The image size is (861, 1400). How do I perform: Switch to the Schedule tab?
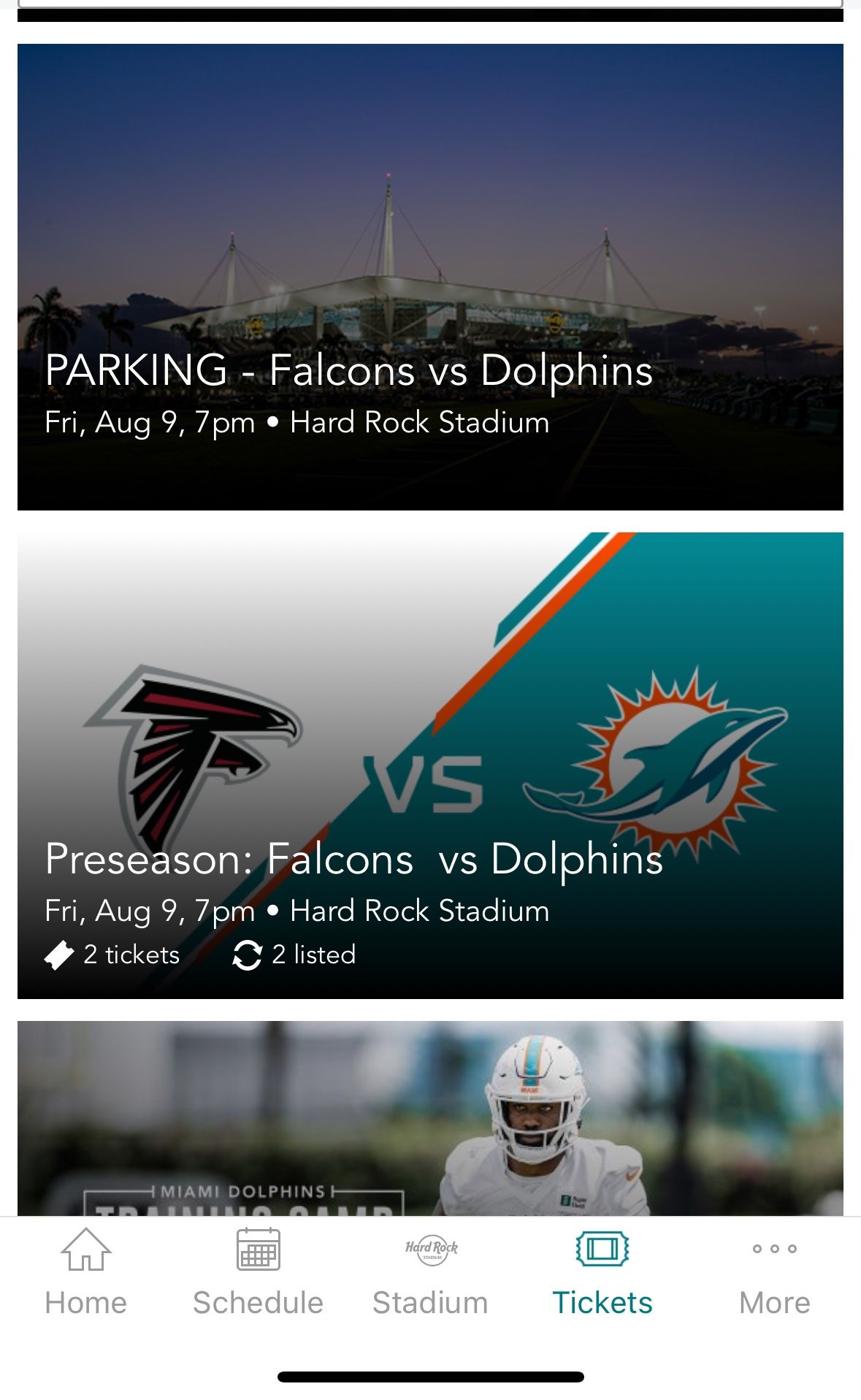click(x=258, y=1271)
